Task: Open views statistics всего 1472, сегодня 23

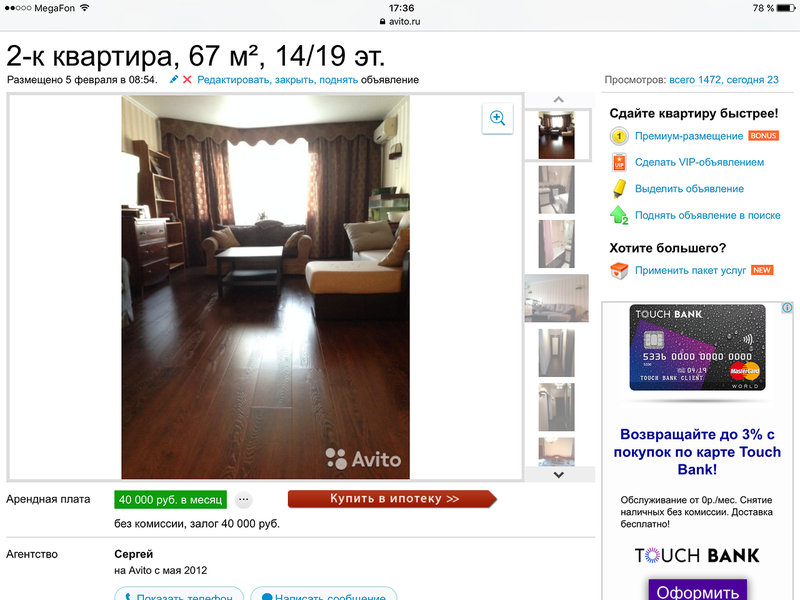Action: pos(724,80)
